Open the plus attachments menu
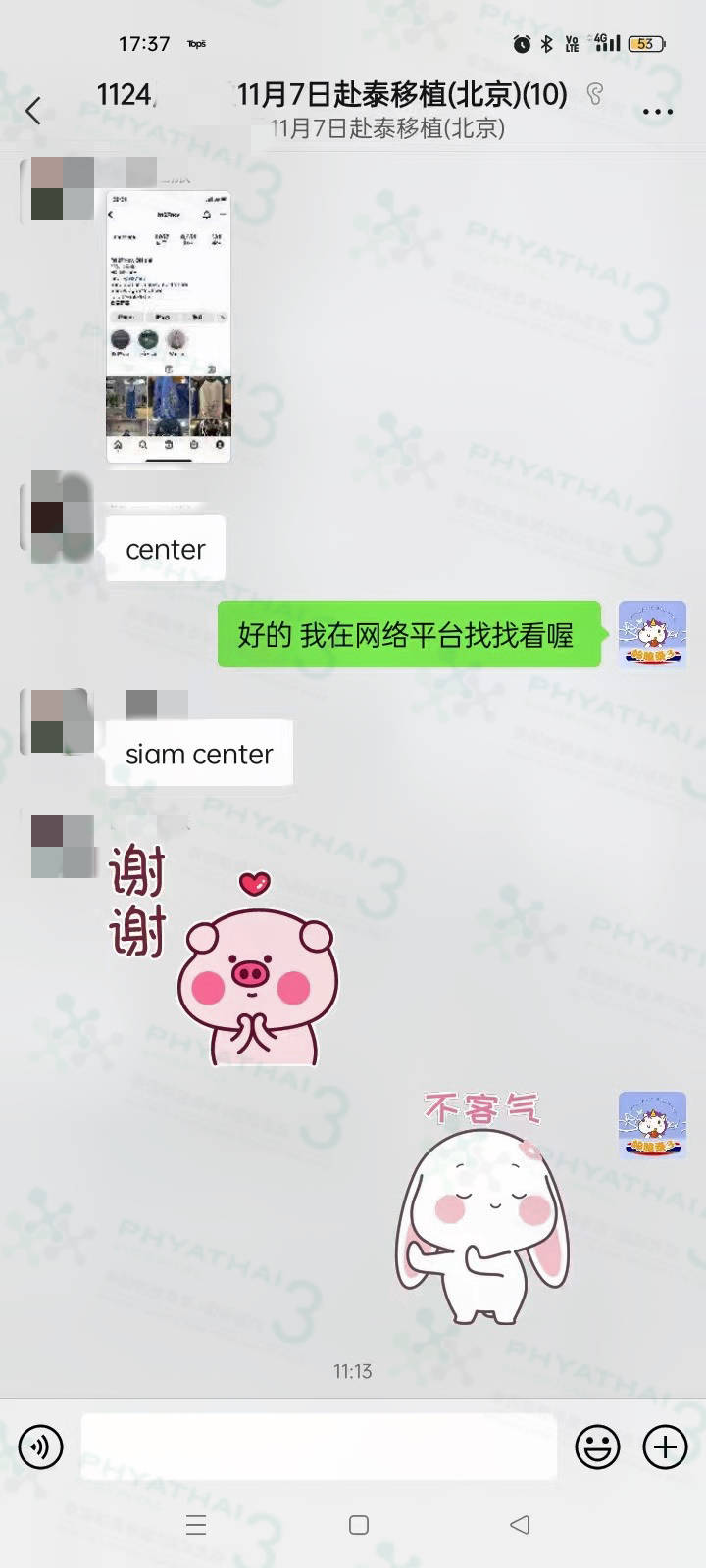 (x=665, y=1446)
